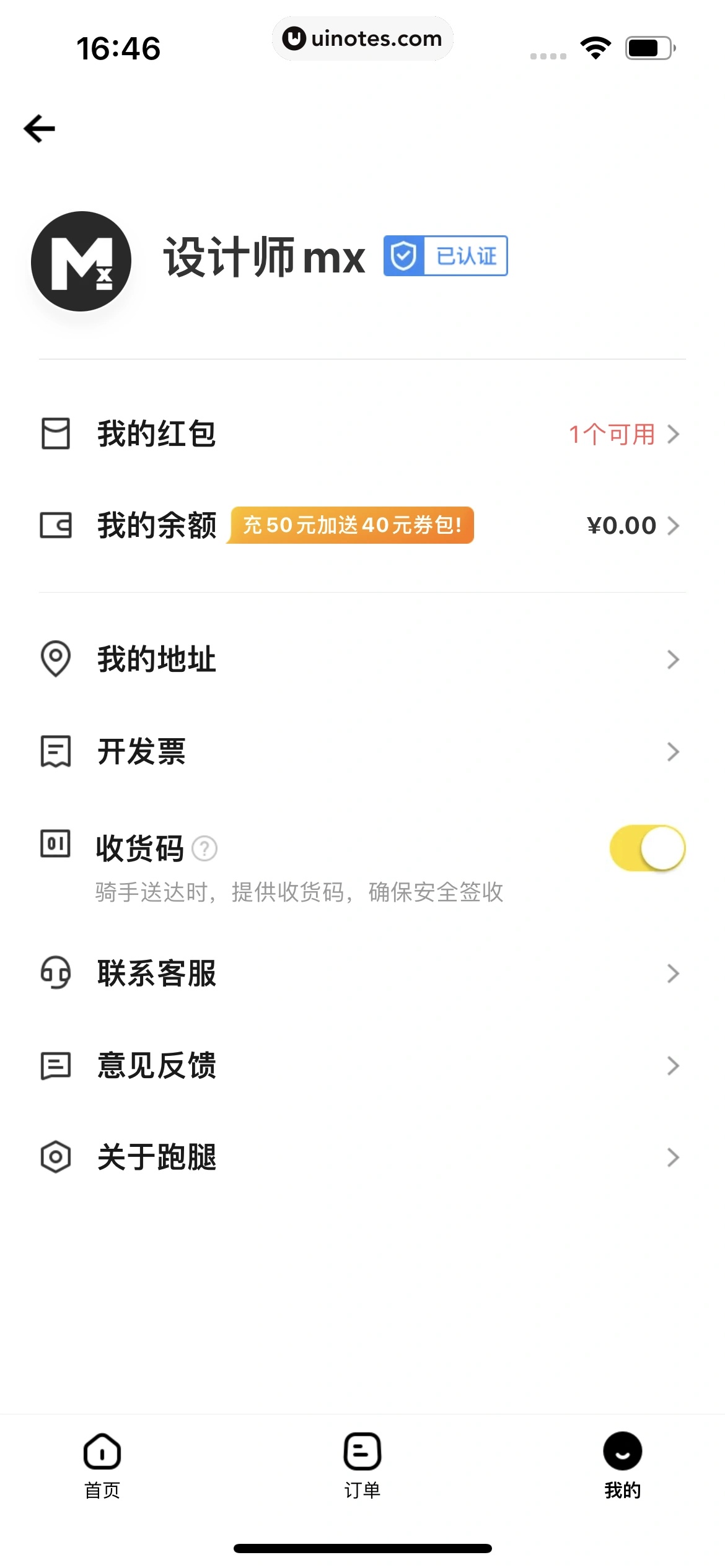Switch to the 订单 tab
The height and width of the screenshot is (1568, 725).
(x=362, y=1465)
